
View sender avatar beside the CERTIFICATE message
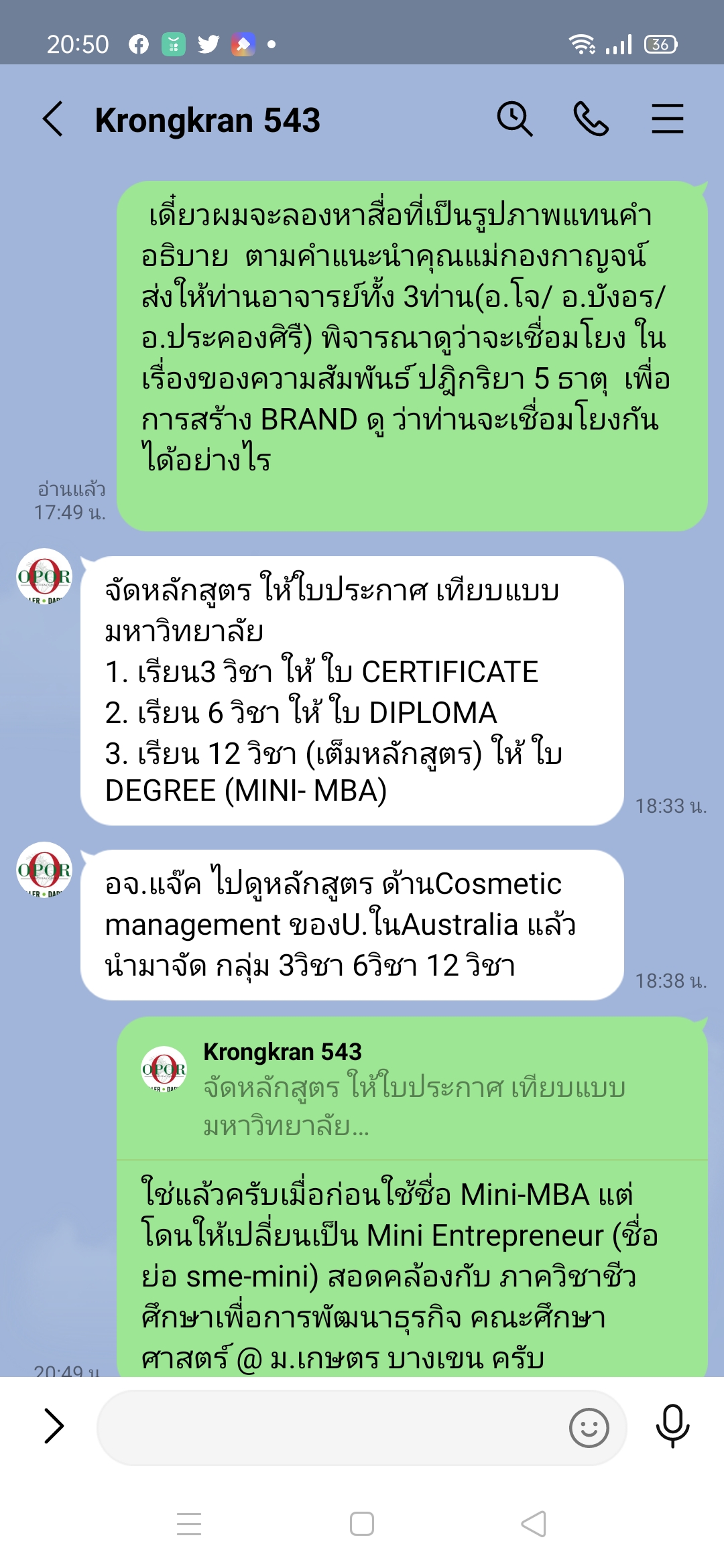click(44, 576)
